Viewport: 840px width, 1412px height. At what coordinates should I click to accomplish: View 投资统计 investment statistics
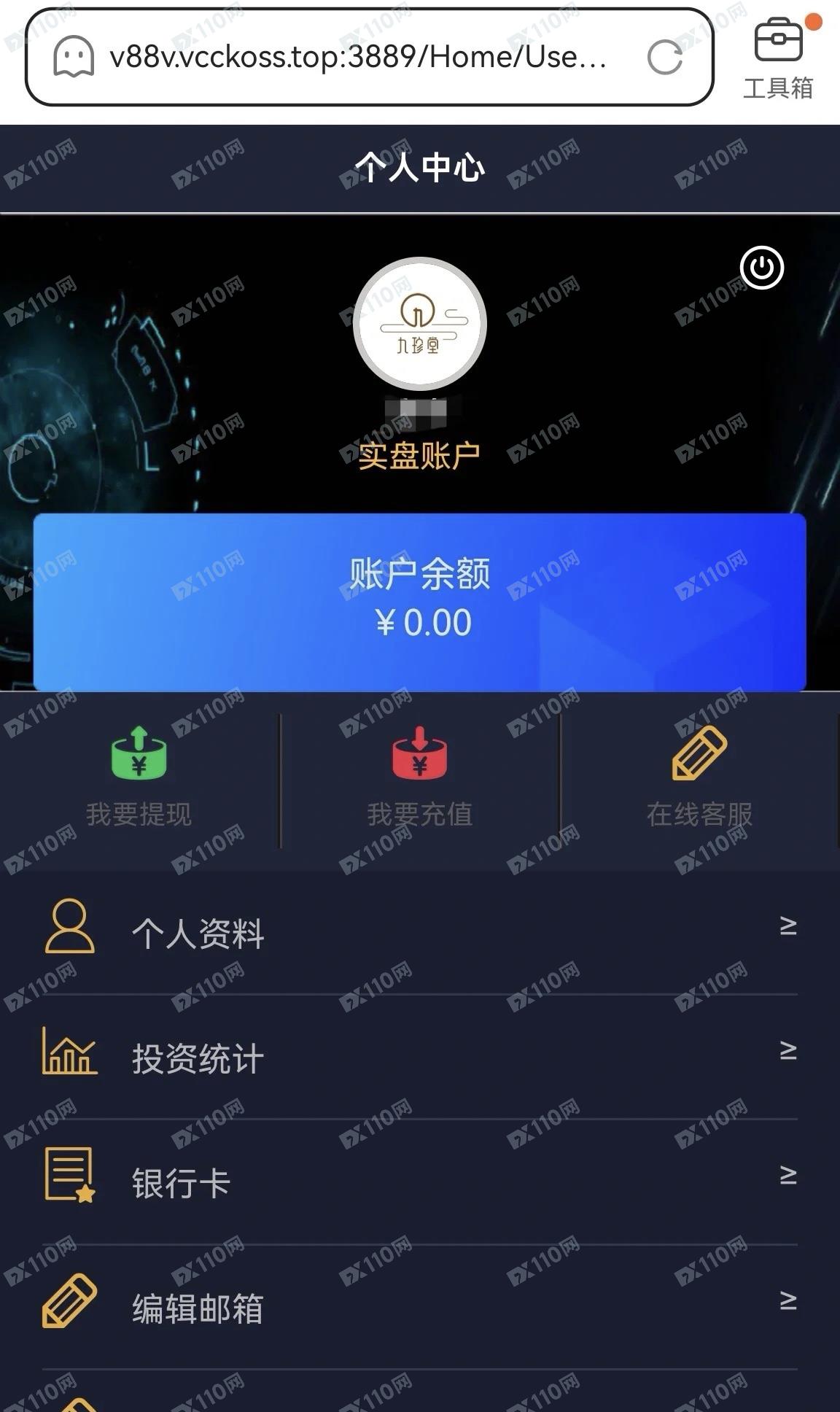tap(419, 1058)
